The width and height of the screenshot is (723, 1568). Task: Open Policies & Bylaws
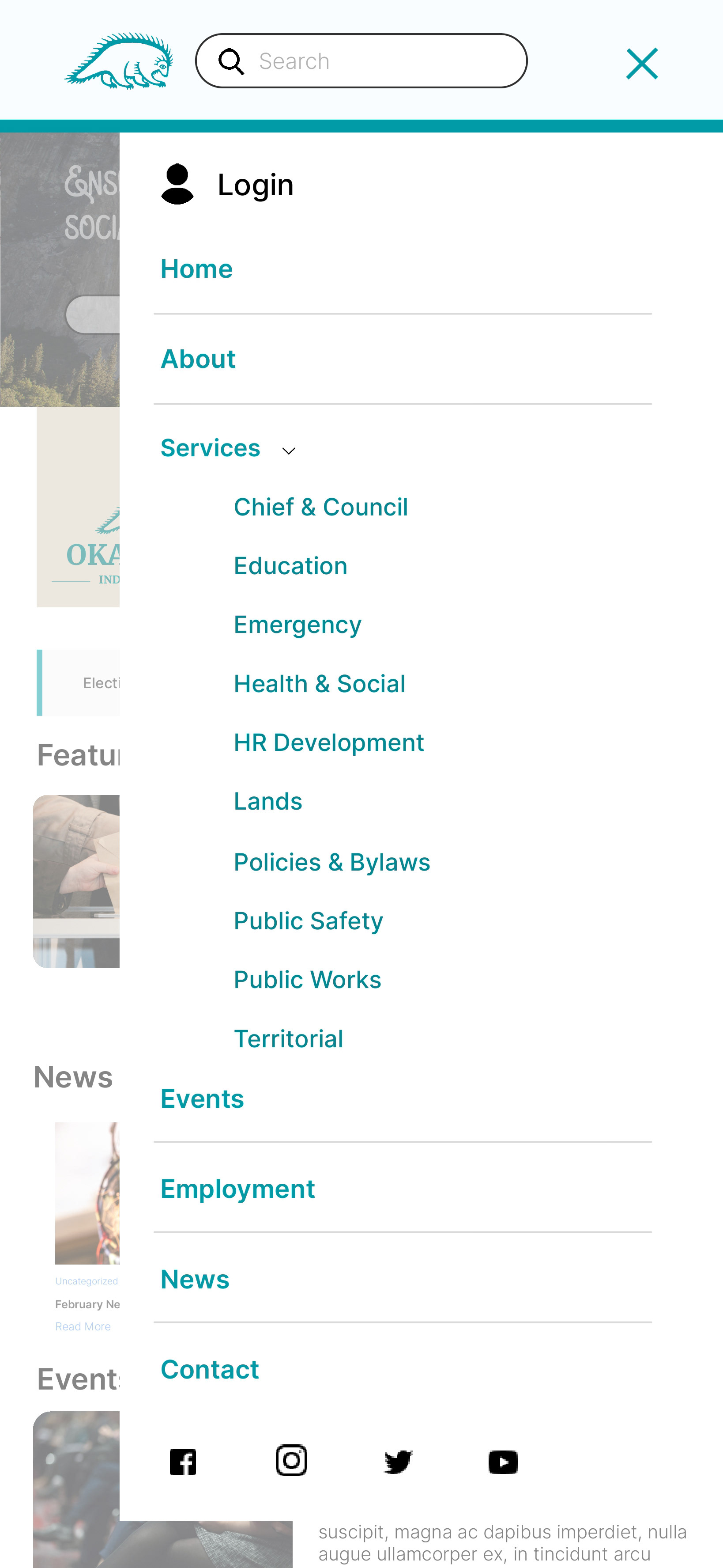332,863
